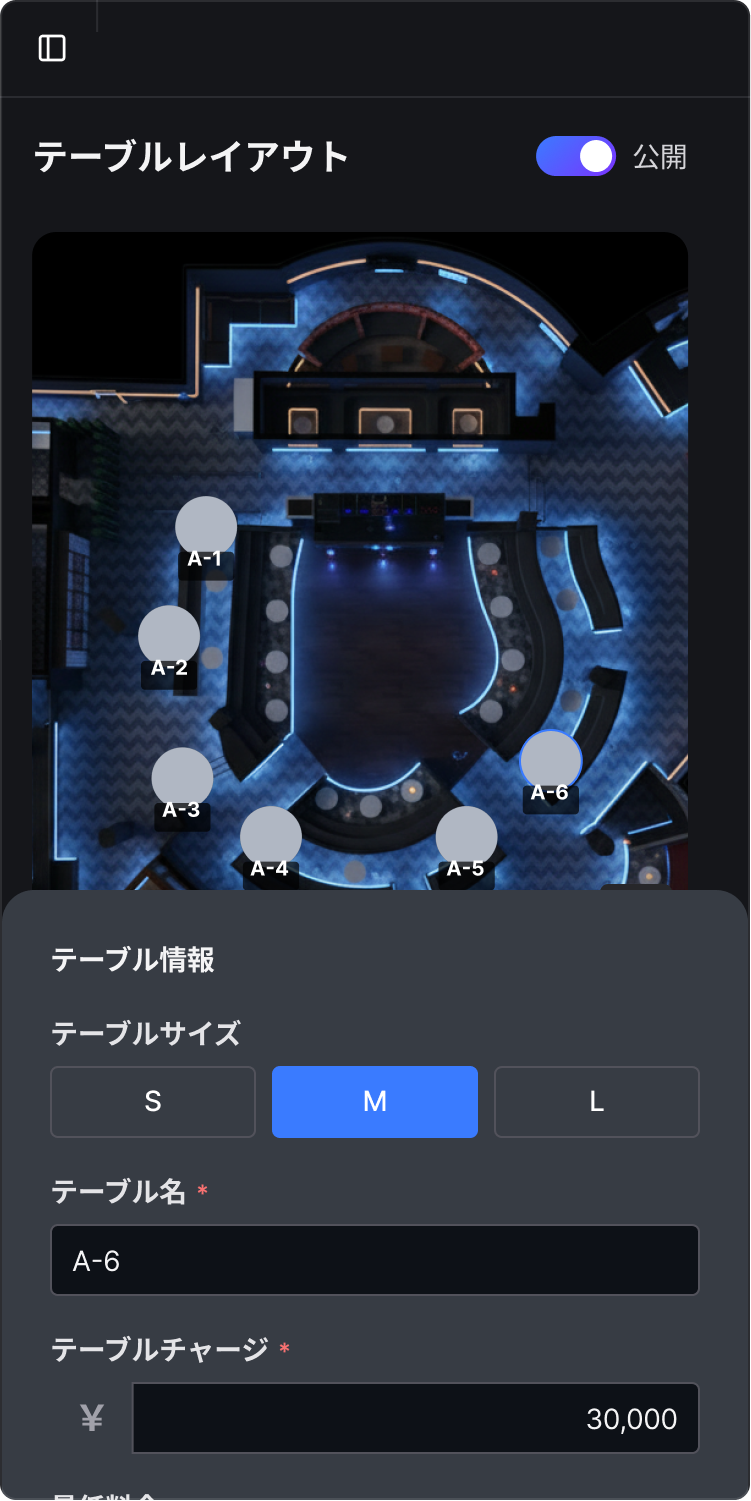This screenshot has height=1501, width=751.
Task: Toggle the 公開 switch off
Action: tap(575, 156)
